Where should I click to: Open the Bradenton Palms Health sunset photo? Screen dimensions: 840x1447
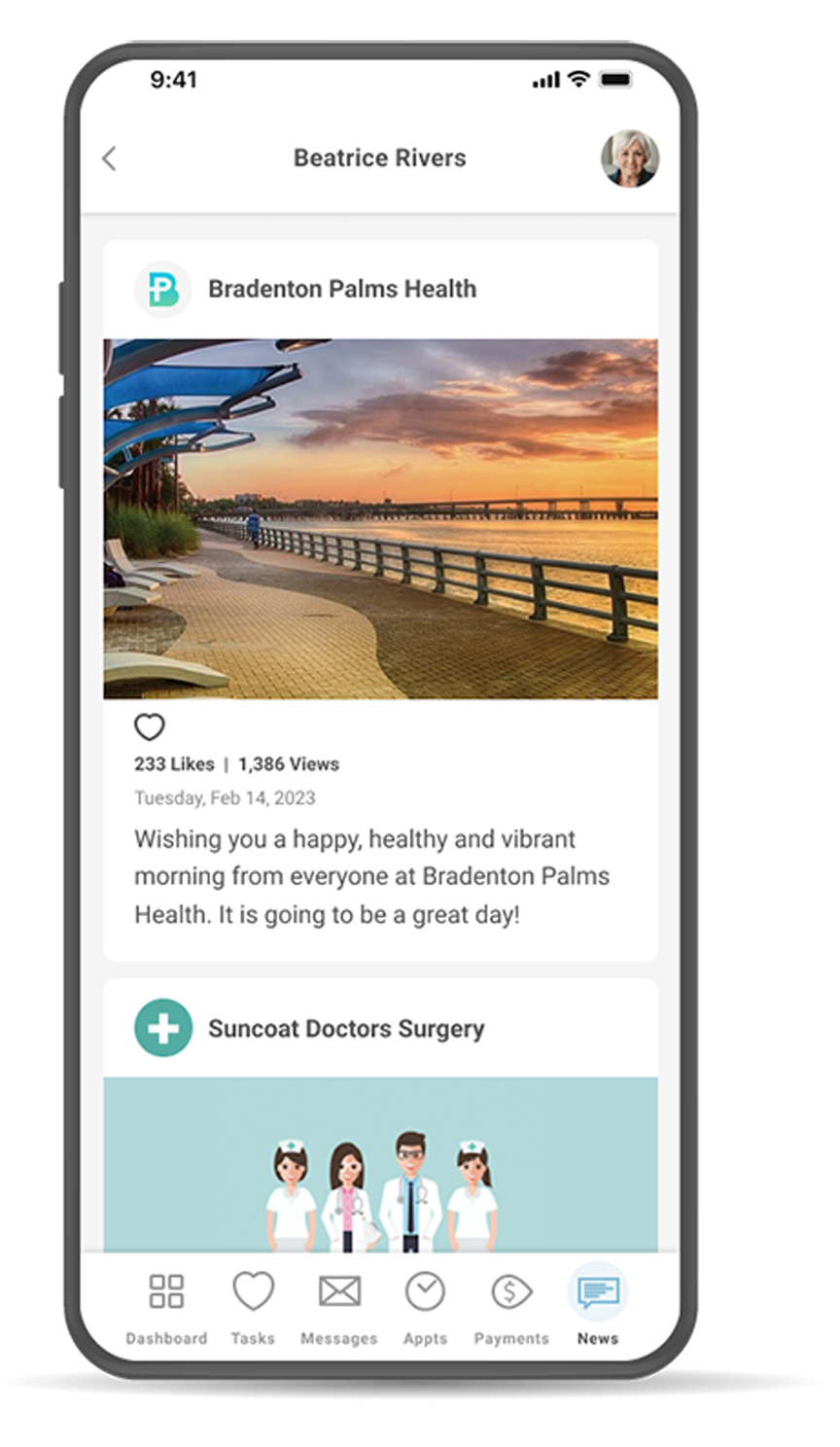(x=380, y=518)
